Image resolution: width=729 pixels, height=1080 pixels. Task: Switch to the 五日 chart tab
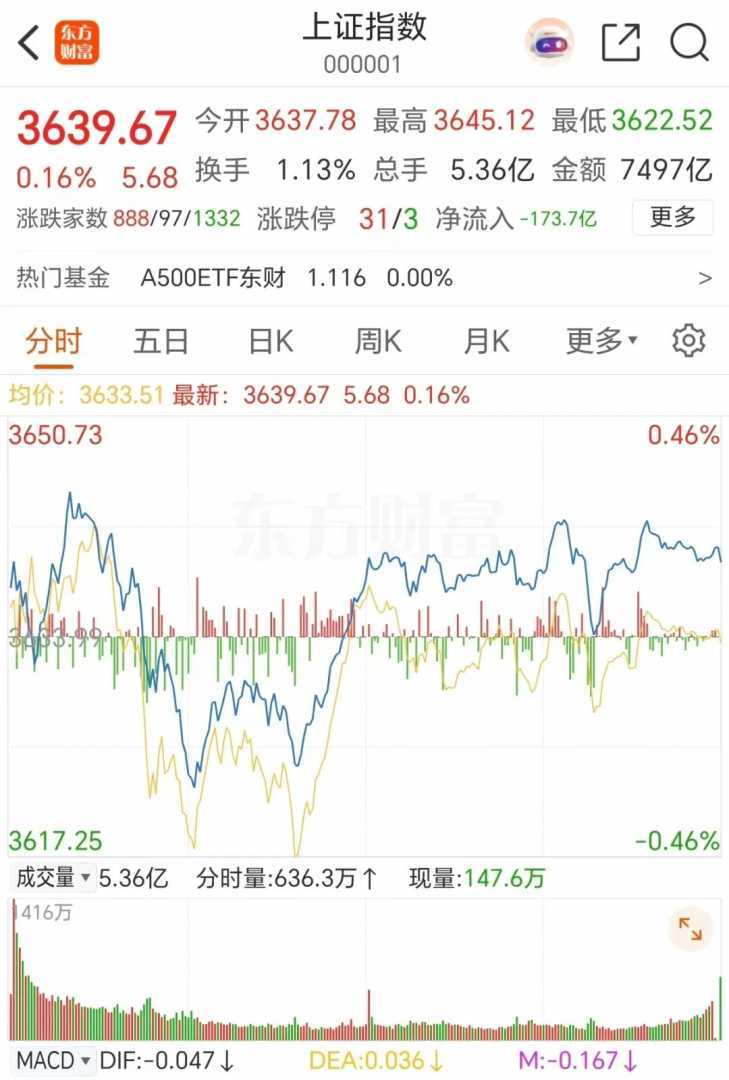(161, 341)
